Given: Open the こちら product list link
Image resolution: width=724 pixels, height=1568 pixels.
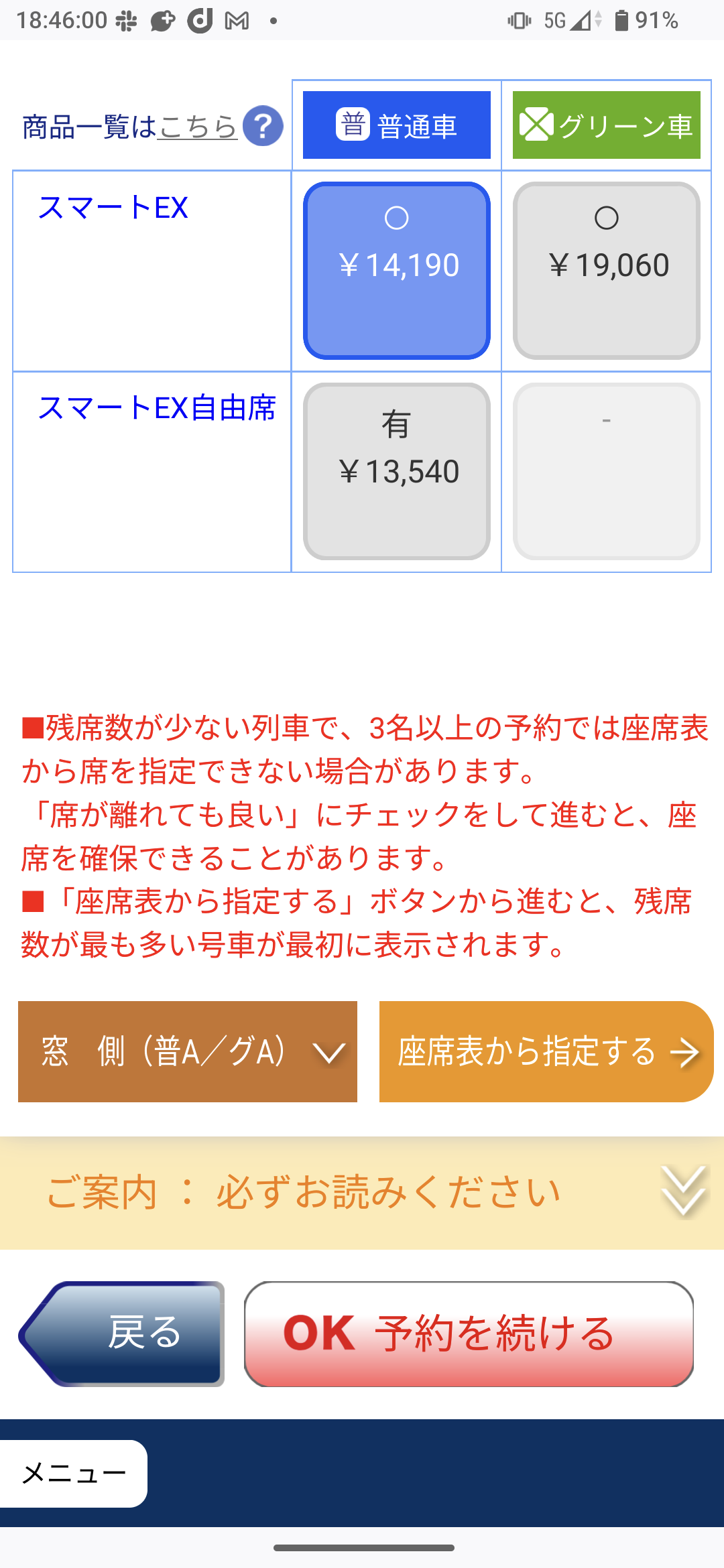Looking at the screenshot, I should coord(197,126).
